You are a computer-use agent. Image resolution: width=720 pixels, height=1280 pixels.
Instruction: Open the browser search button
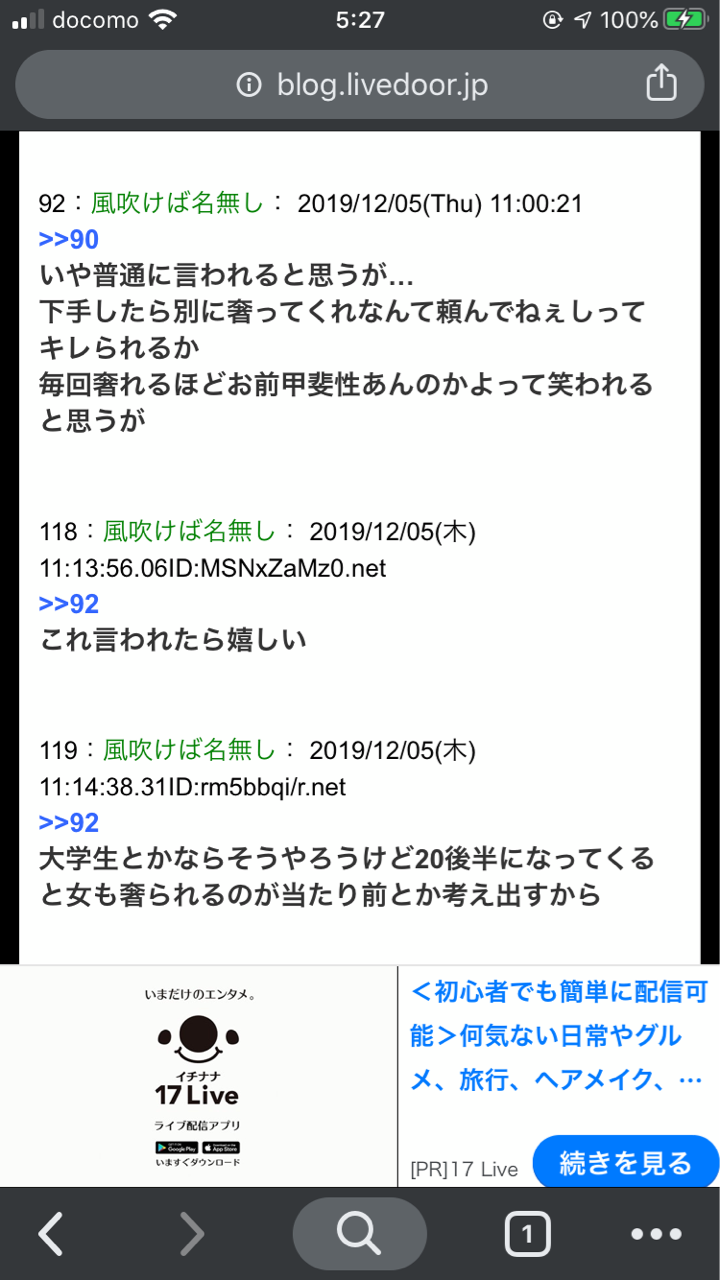click(x=359, y=1233)
